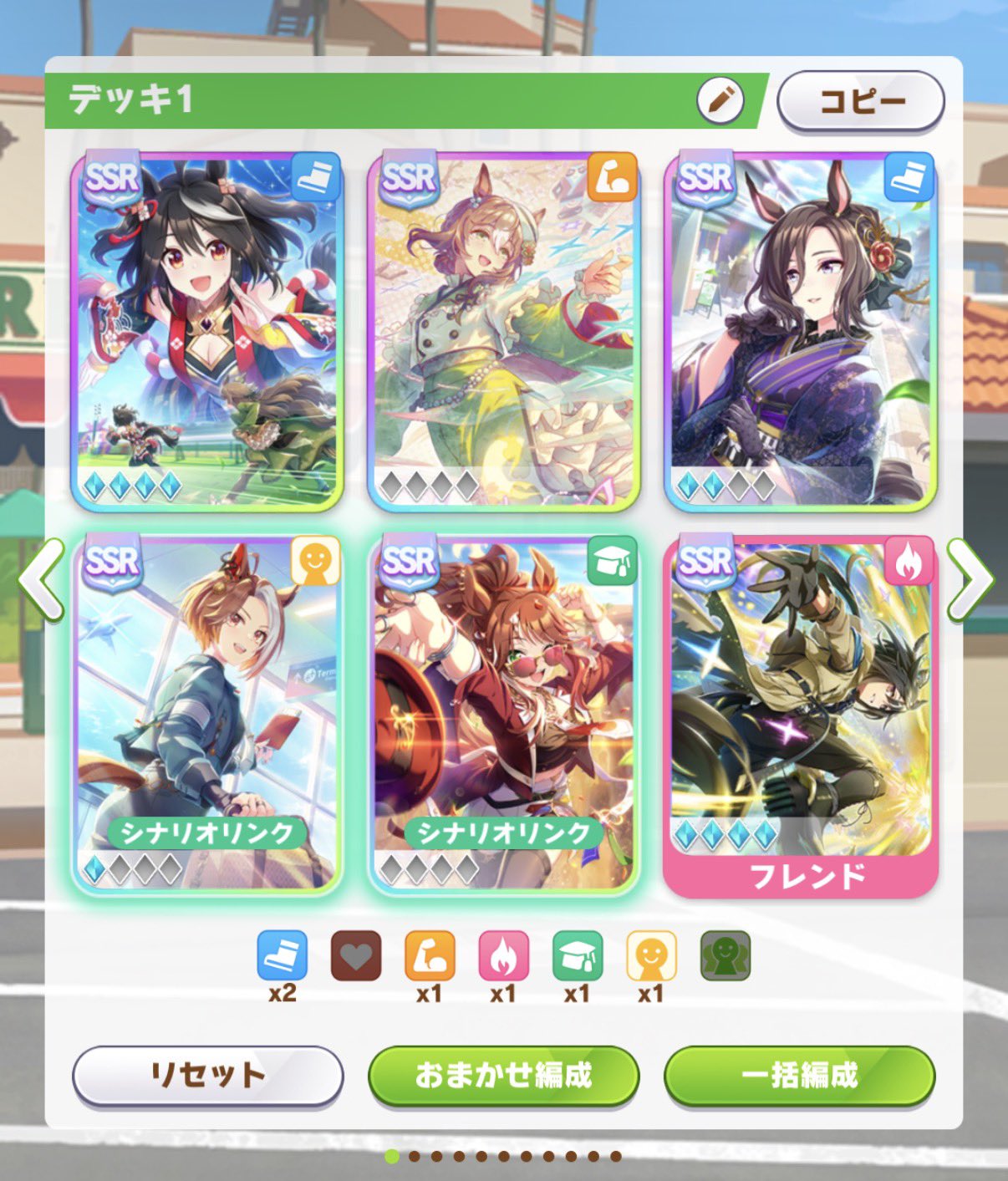Tap おまかせ編成 auto-formation button
This screenshot has width=1008, height=1181.
503,1075
